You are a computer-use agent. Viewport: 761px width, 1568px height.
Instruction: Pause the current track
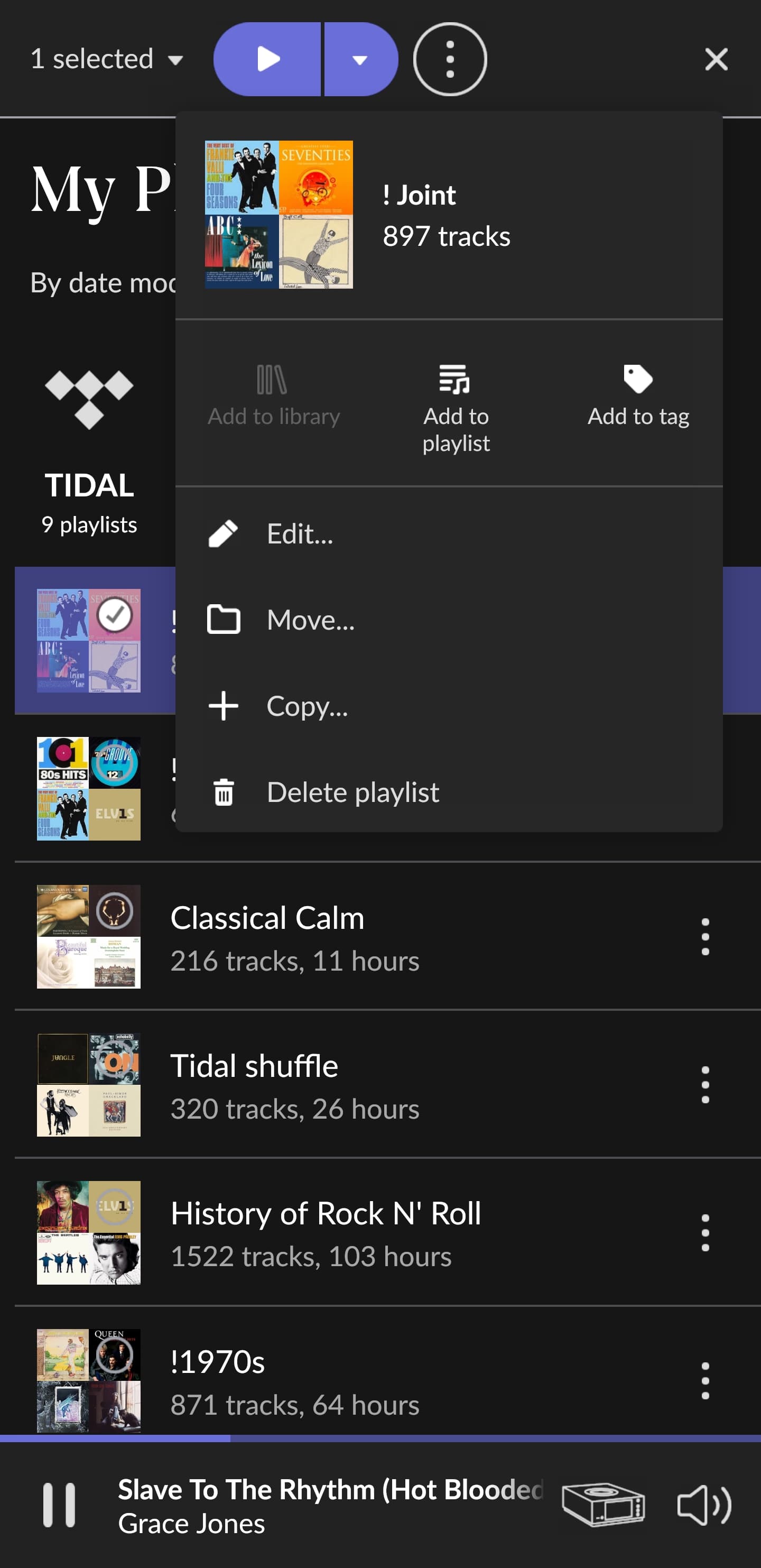point(59,1505)
